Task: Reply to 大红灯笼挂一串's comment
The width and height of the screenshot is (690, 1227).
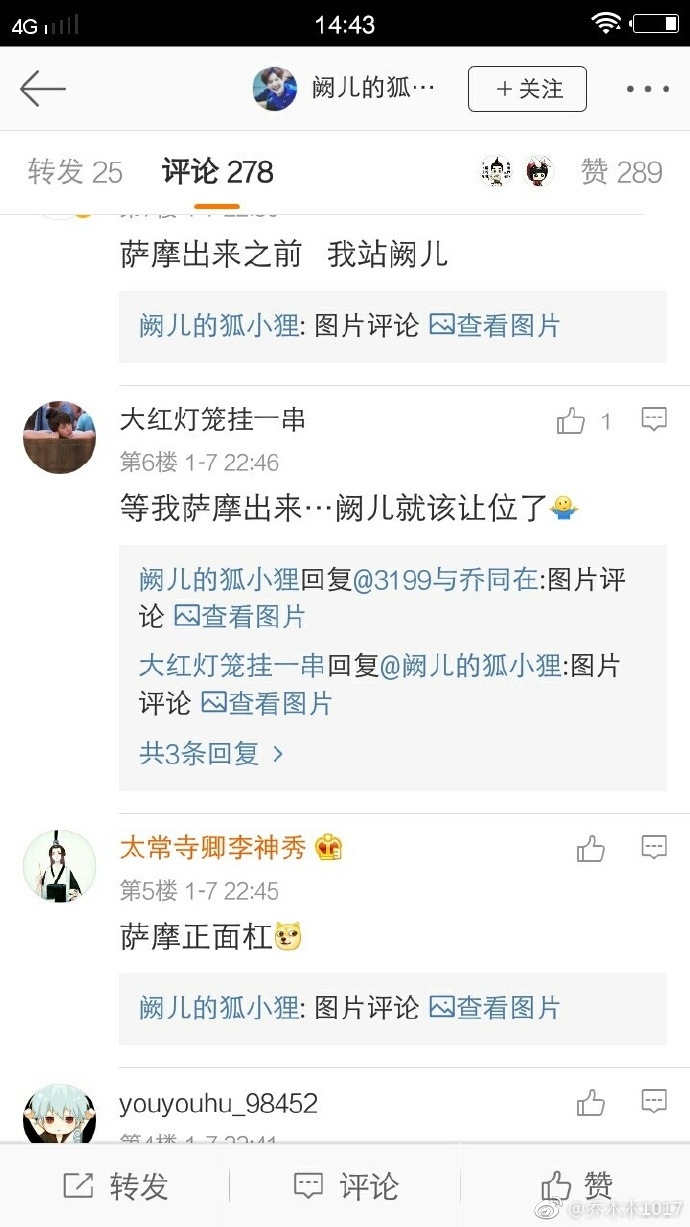Action: click(654, 419)
